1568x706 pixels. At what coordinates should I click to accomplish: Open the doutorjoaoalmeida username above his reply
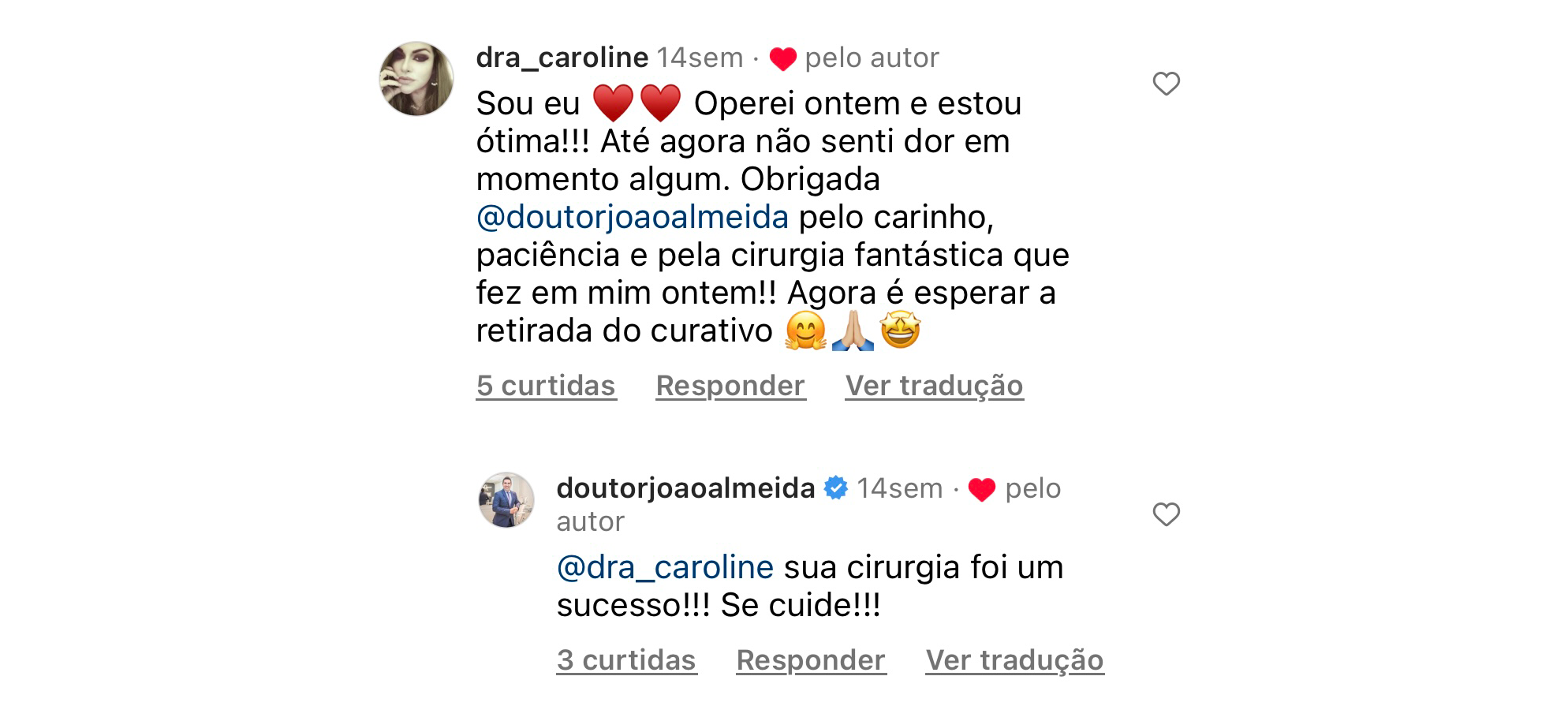[685, 488]
